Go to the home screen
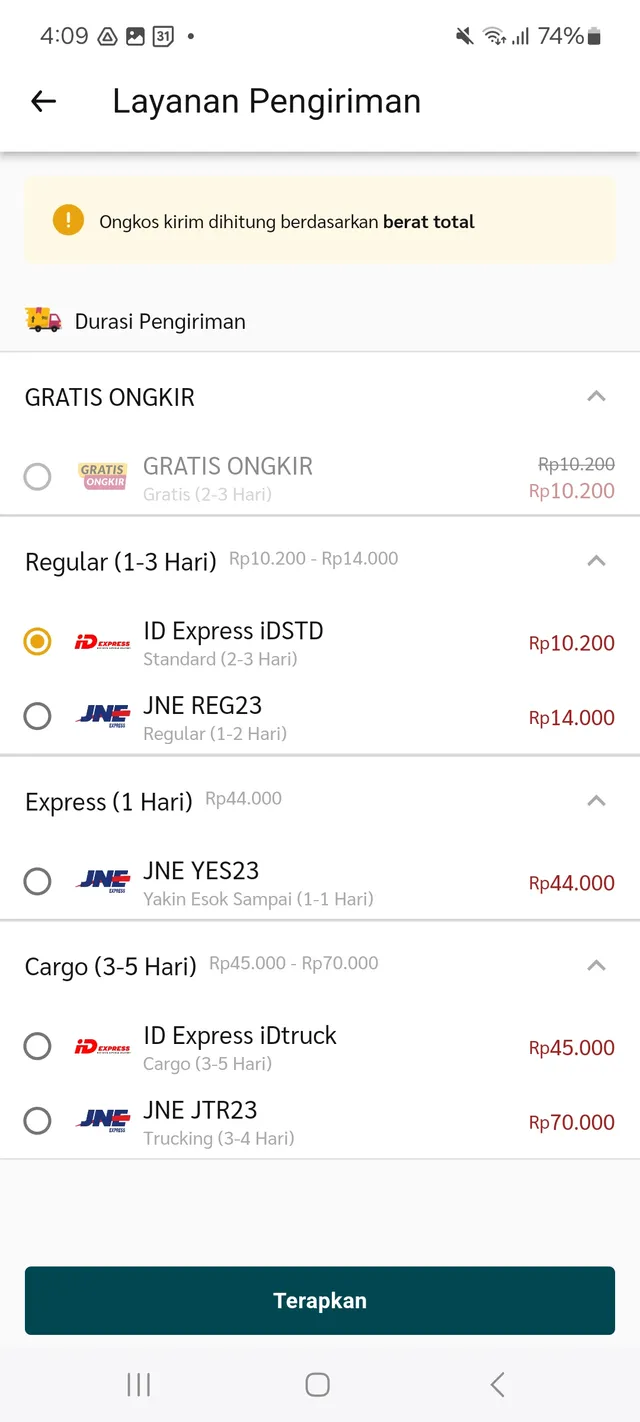This screenshot has width=640, height=1422. pyautogui.click(x=318, y=1384)
